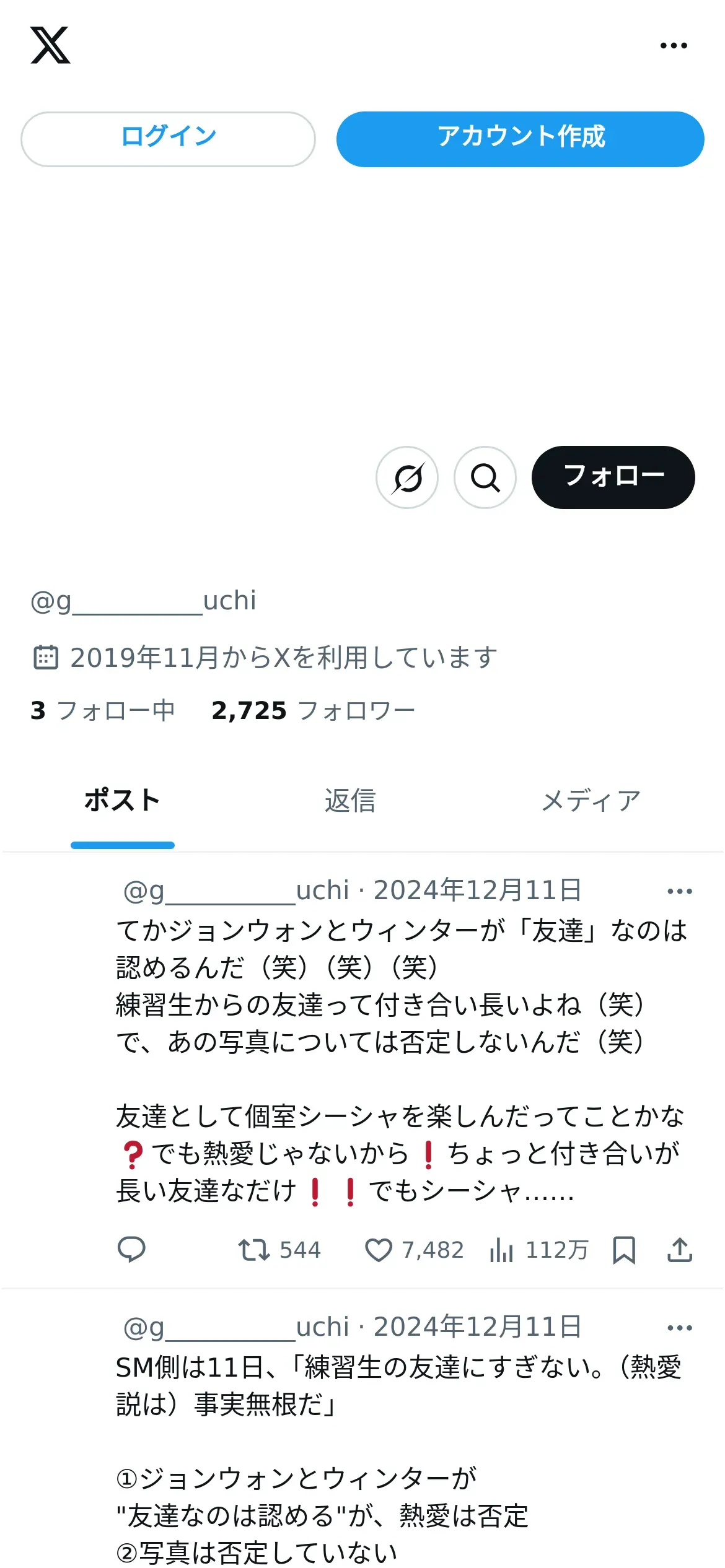Search this profile's posts
Screen dimensions: 725x1568
click(485, 477)
